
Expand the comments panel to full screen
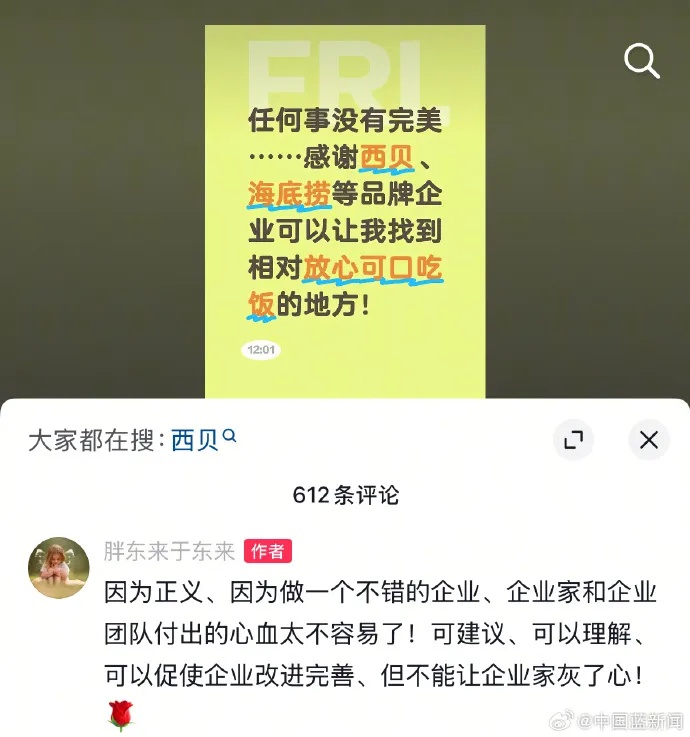(x=573, y=439)
